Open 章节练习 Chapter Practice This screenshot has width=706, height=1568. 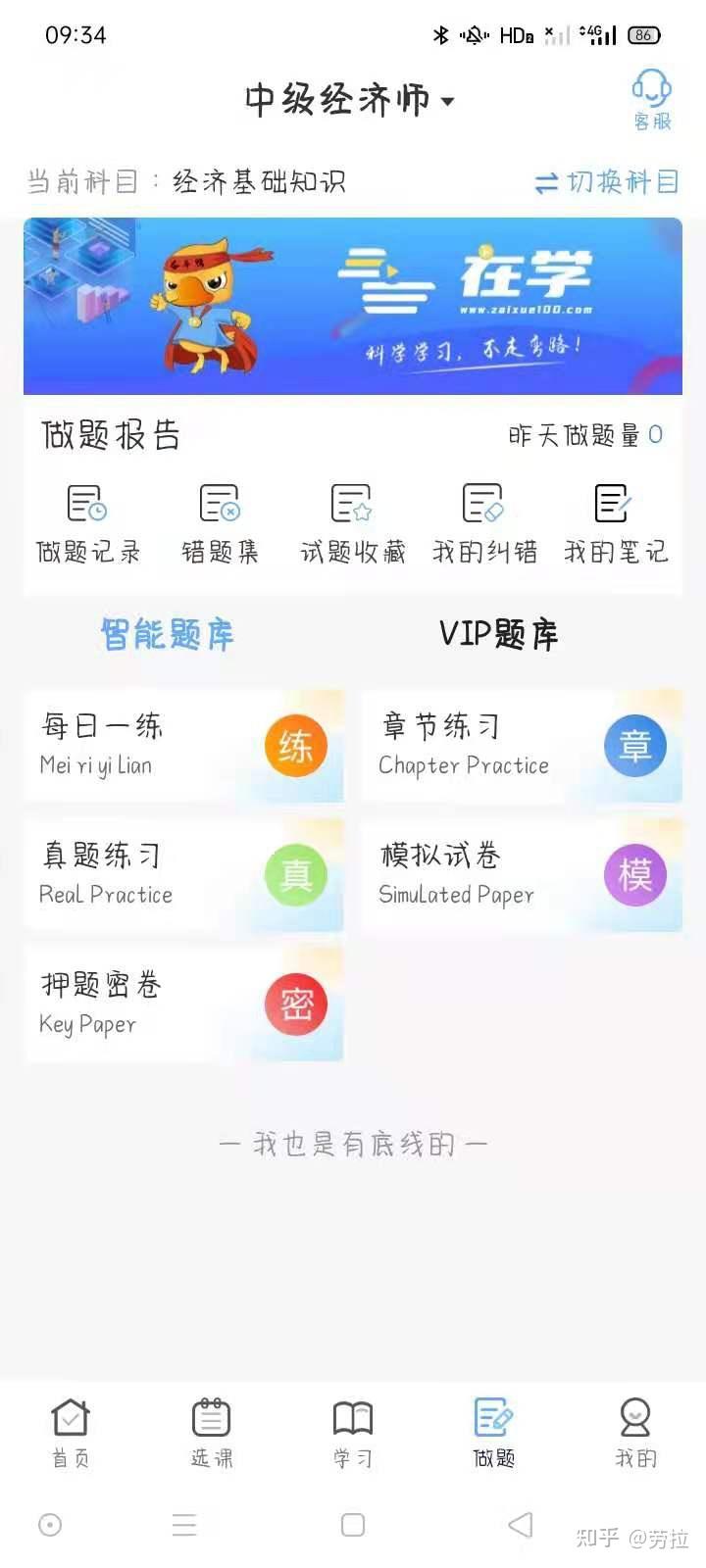pyautogui.click(x=522, y=747)
